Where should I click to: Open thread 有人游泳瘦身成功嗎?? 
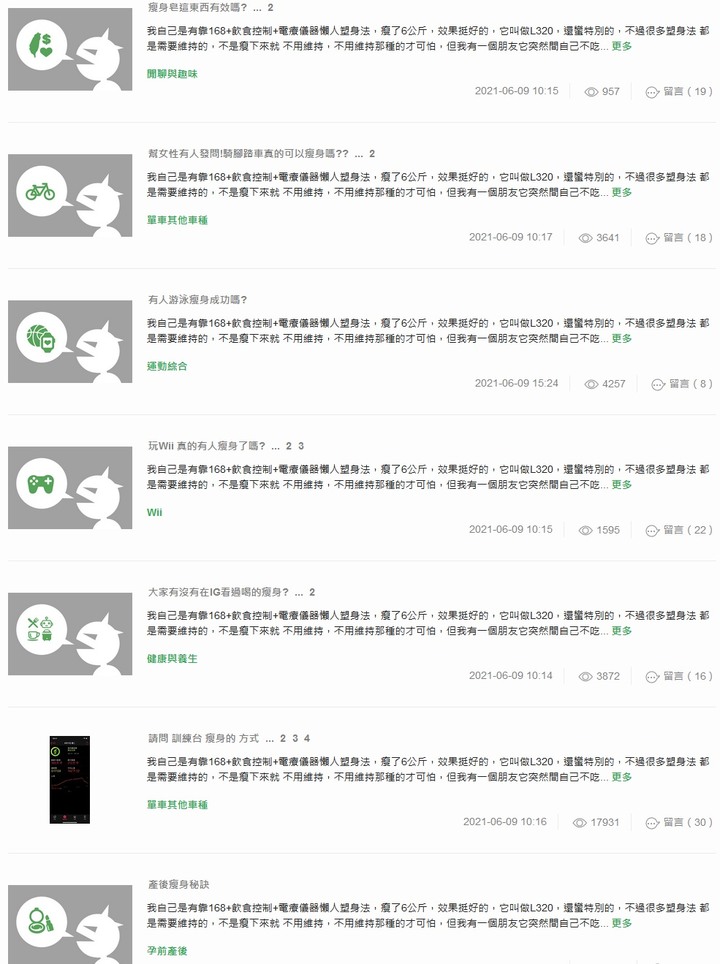coord(197,300)
